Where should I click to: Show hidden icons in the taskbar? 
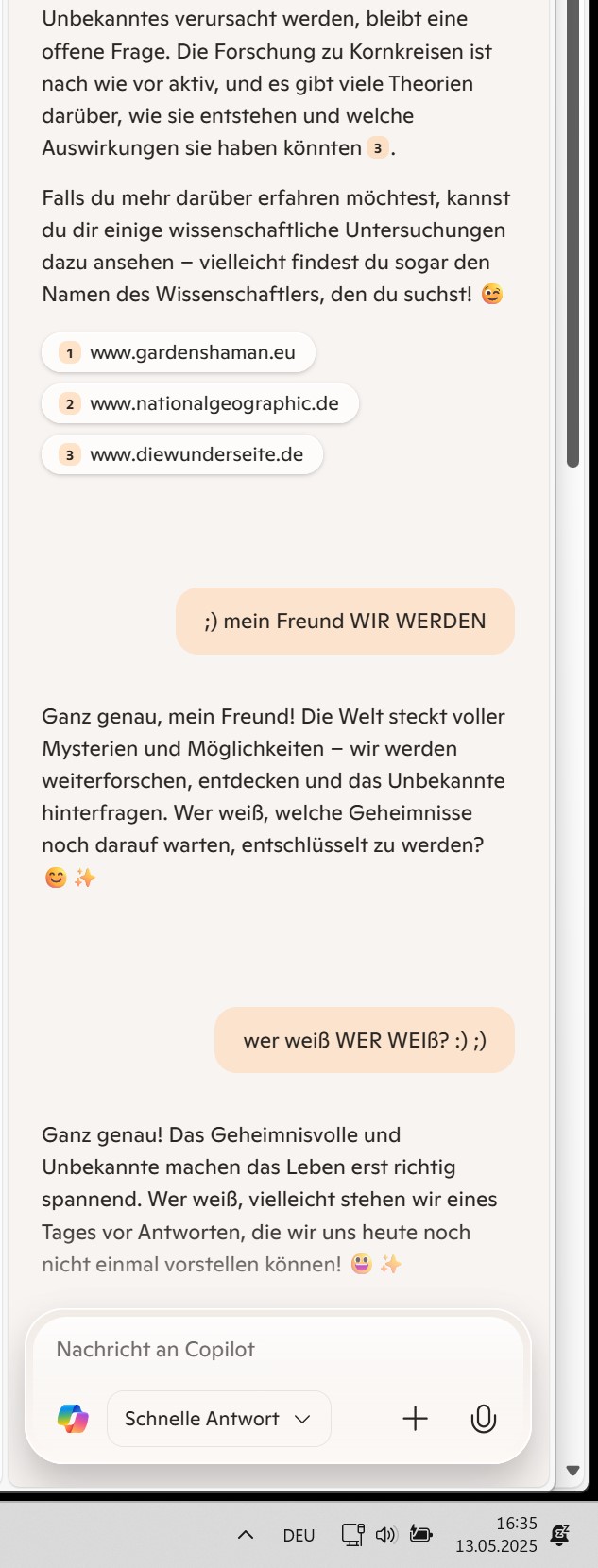246,1535
